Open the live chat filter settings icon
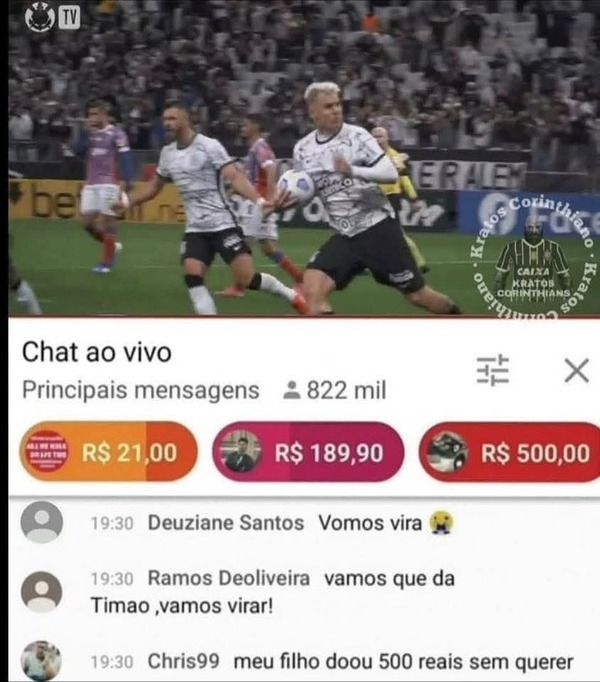Image resolution: width=600 pixels, height=682 pixels. point(493,371)
